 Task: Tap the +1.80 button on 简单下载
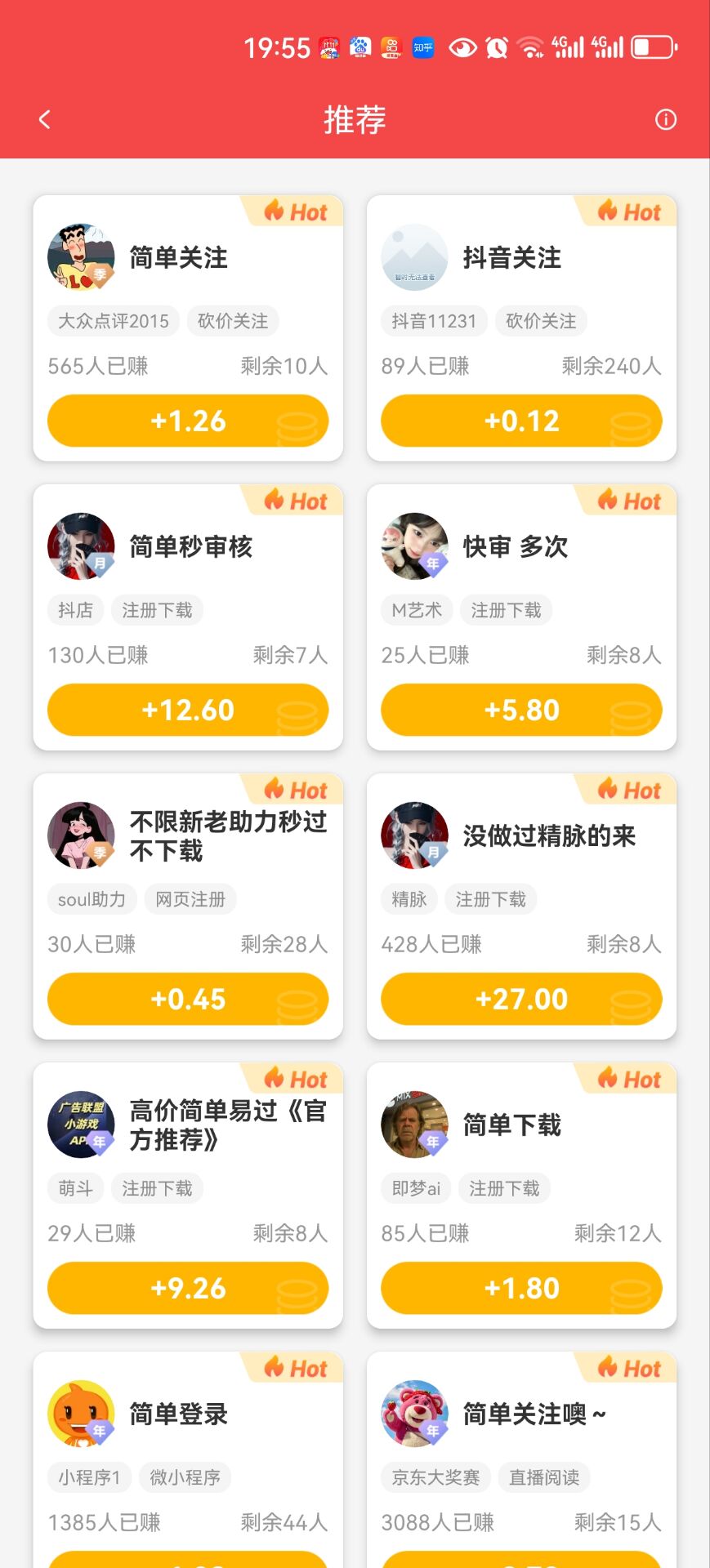click(521, 1288)
